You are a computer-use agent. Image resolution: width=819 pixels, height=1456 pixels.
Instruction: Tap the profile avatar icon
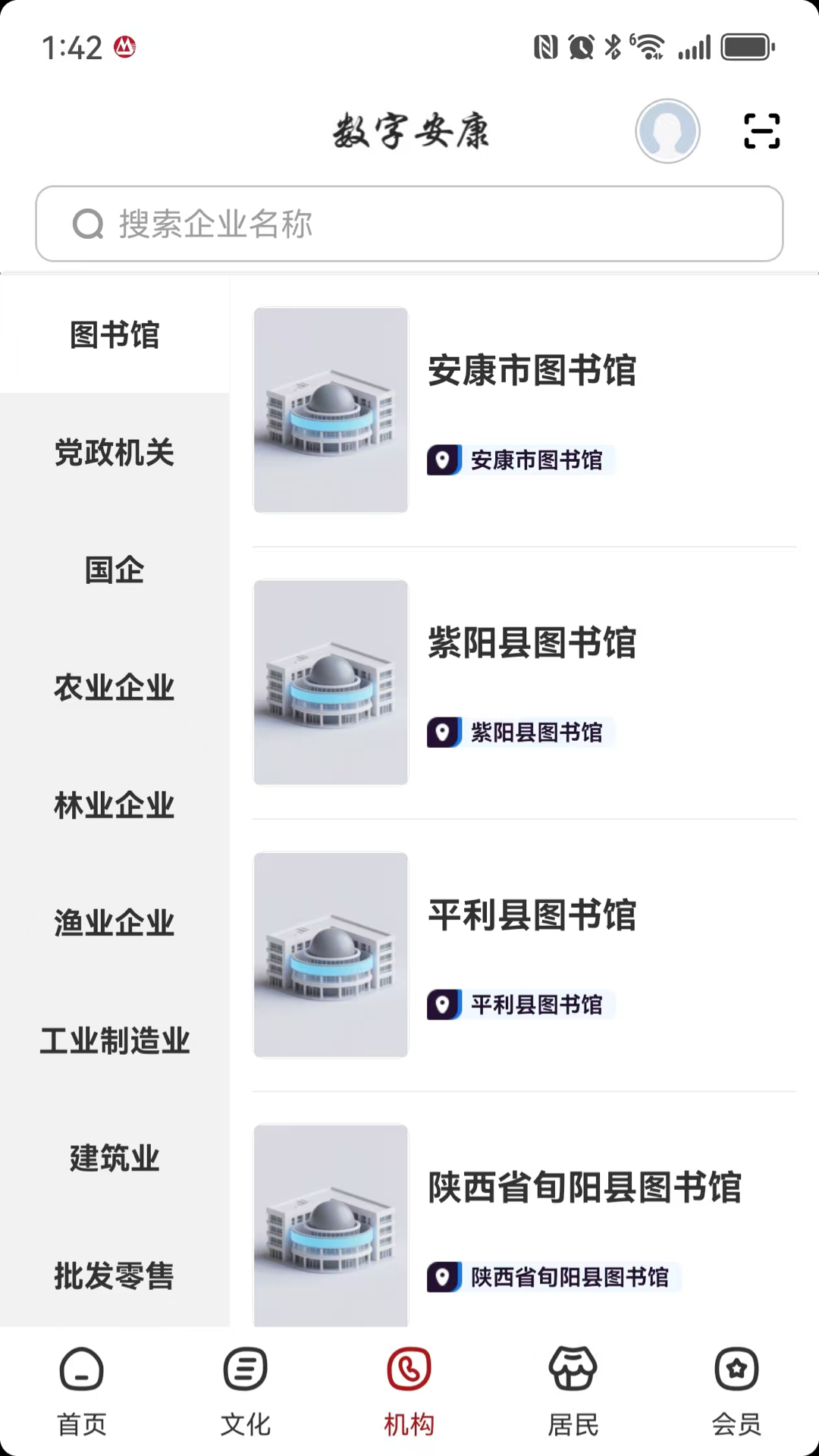(667, 130)
